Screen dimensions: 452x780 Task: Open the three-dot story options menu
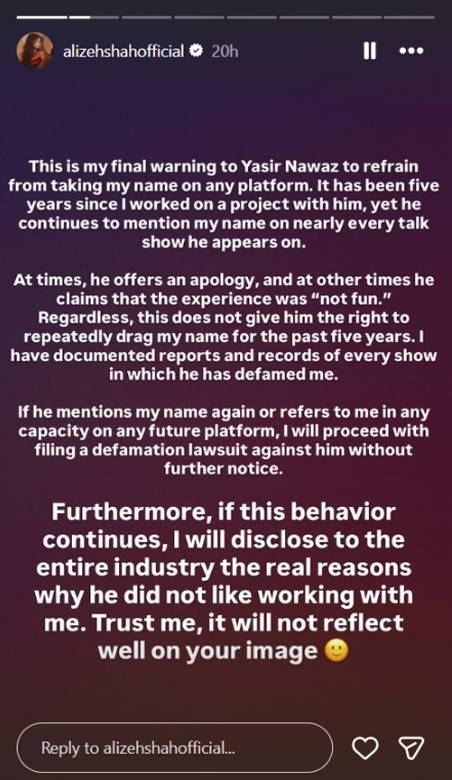pyautogui.click(x=412, y=51)
